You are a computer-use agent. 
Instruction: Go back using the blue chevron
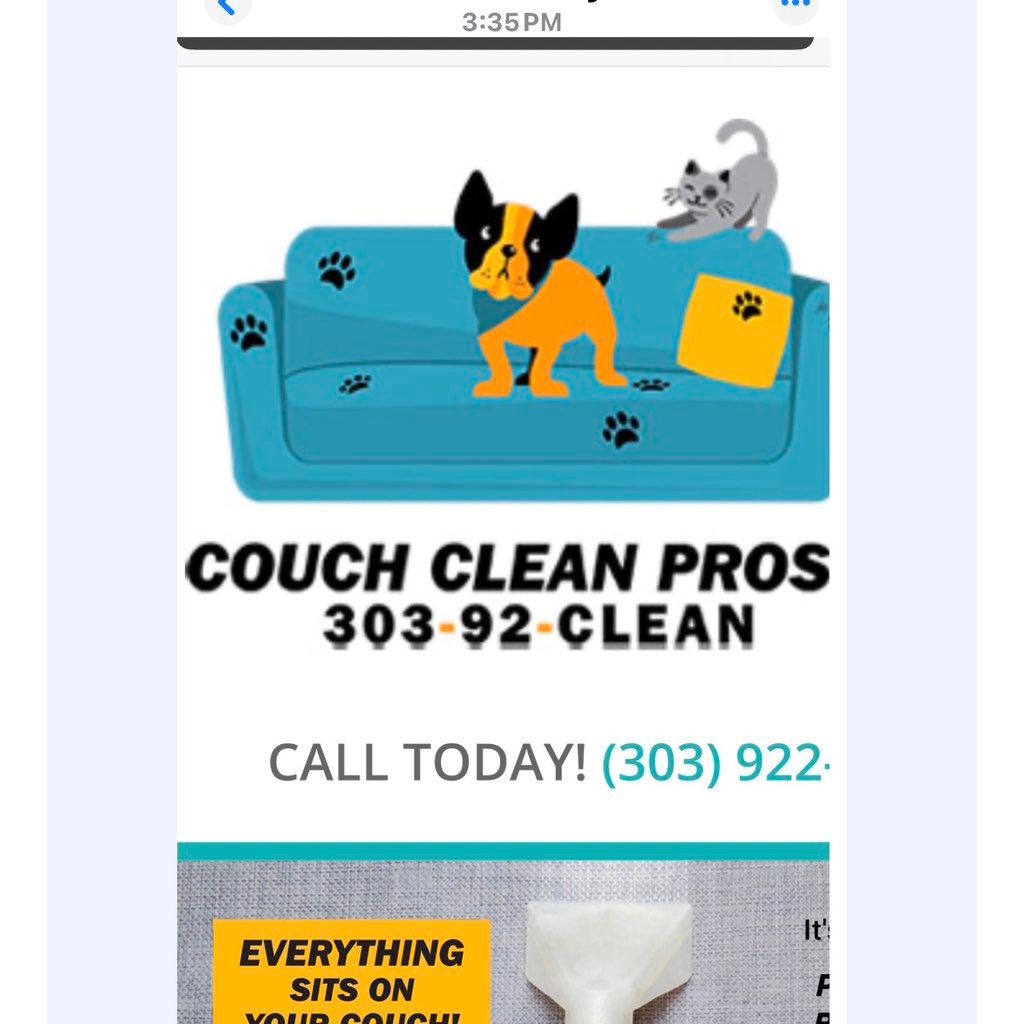coord(228,8)
